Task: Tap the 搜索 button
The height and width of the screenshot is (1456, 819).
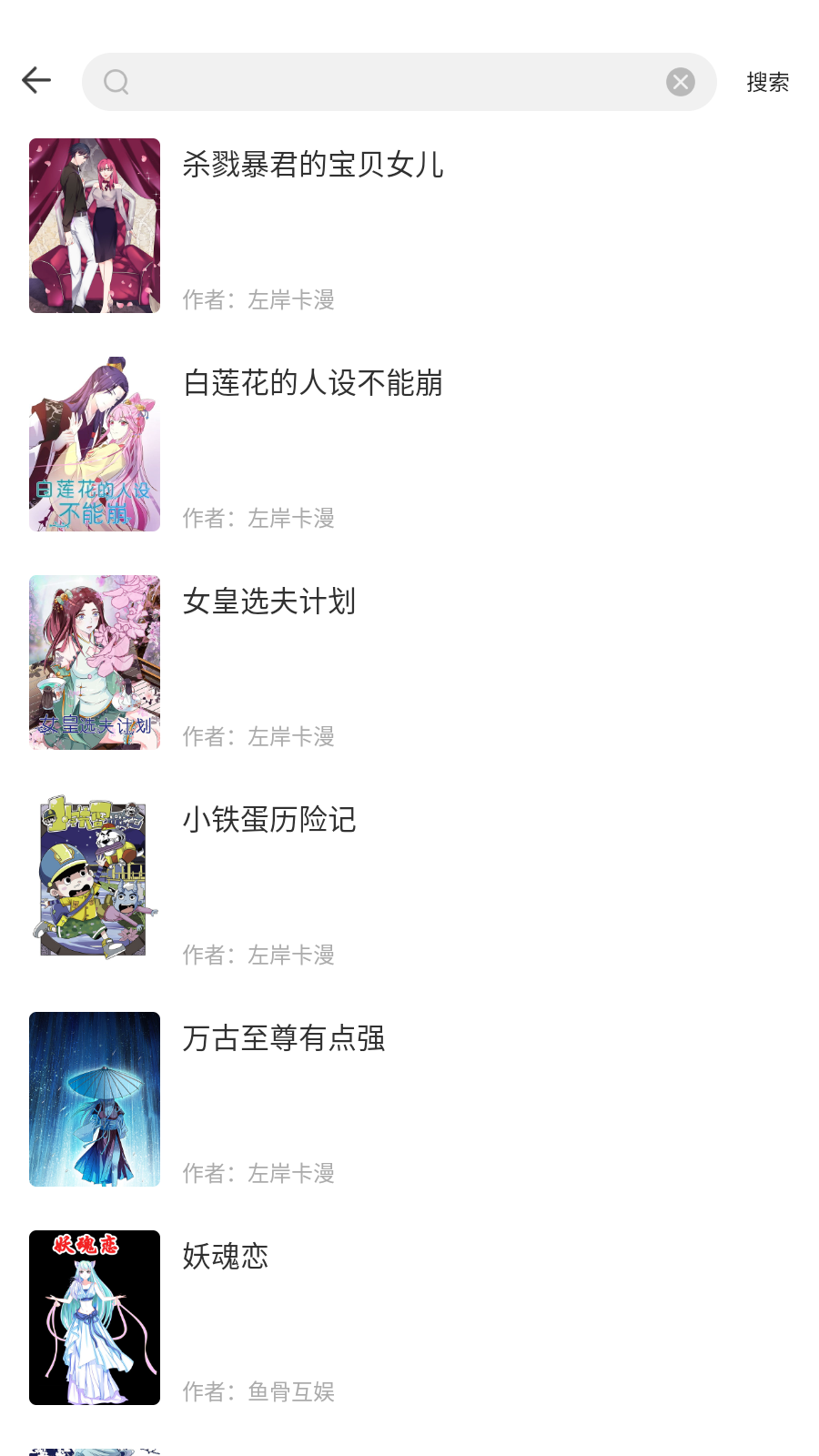Action: (x=767, y=82)
